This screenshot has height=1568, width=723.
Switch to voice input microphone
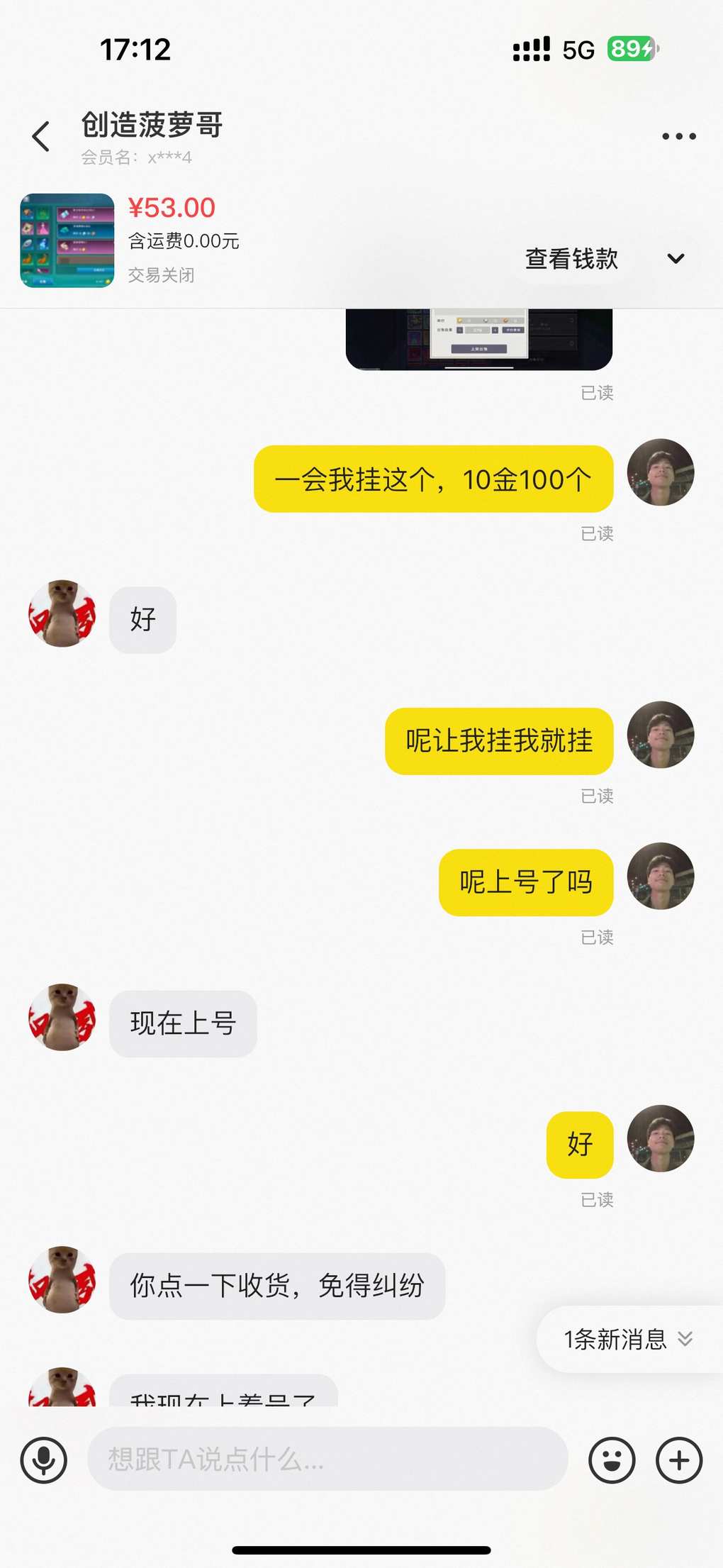pos(44,1460)
